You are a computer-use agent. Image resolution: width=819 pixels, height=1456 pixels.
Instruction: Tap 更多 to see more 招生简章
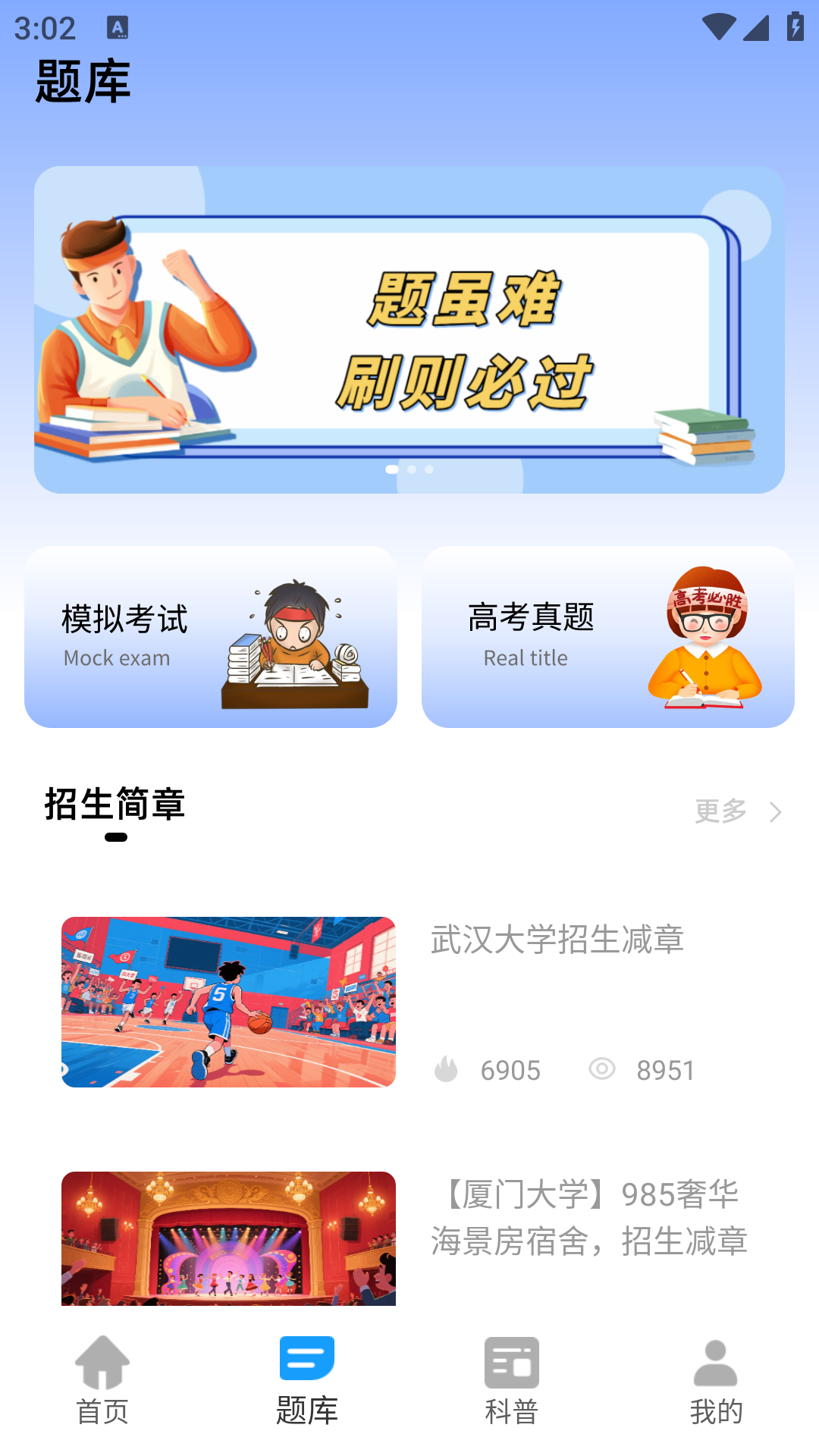pyautogui.click(x=737, y=811)
